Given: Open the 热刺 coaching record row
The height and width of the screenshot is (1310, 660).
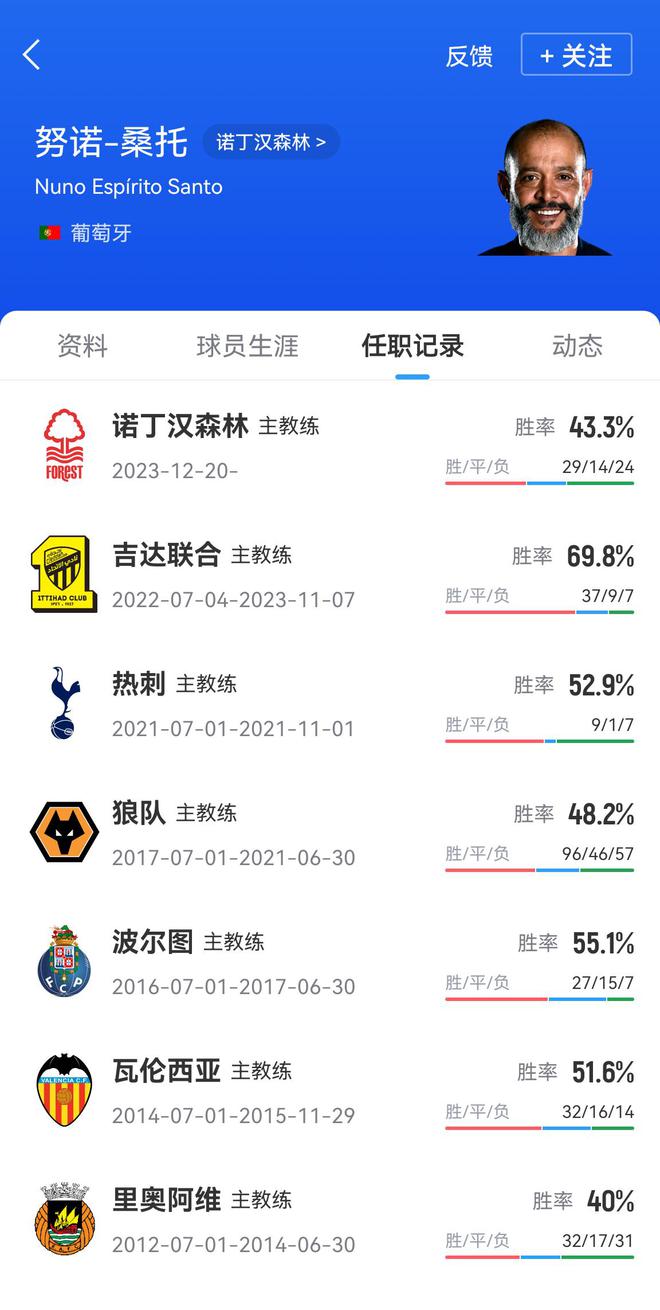Looking at the screenshot, I should coord(330,704).
